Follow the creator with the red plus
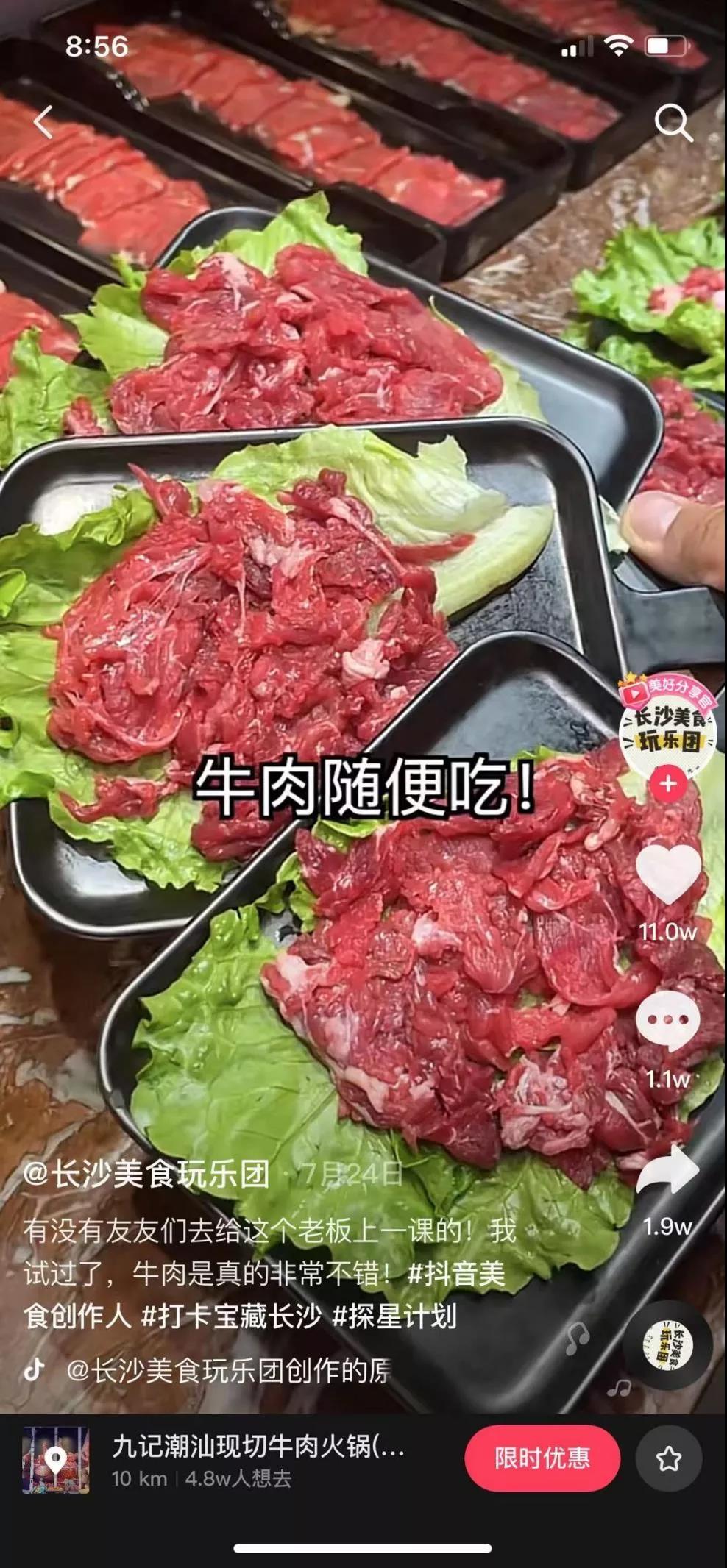This screenshot has height=1568, width=727. tap(667, 783)
